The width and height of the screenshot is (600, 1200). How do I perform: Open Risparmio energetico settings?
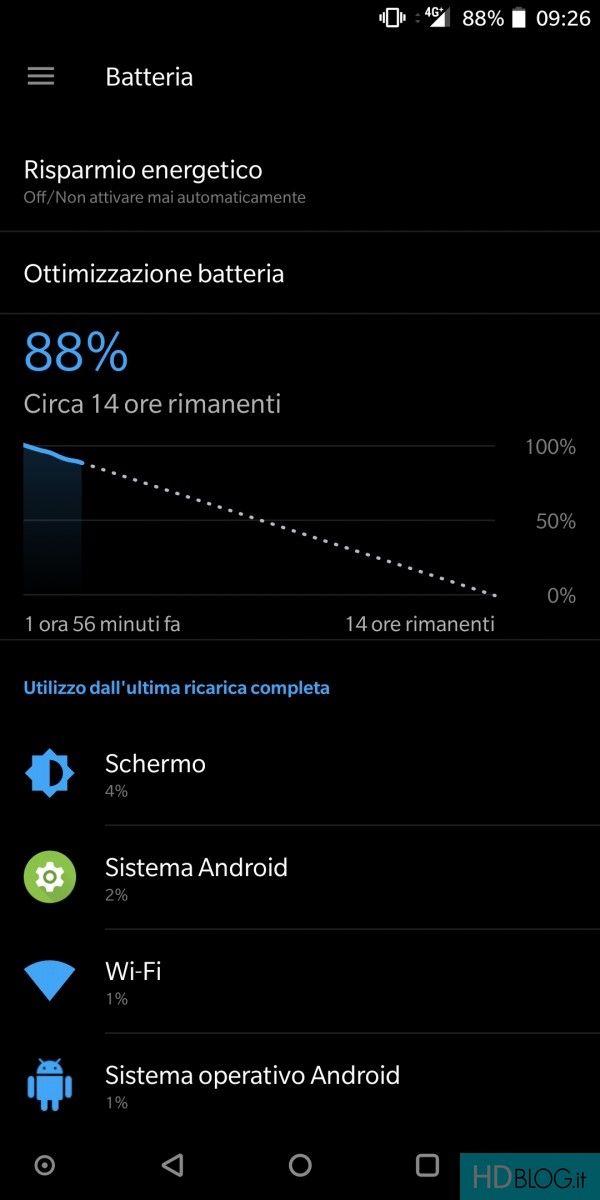click(300, 180)
